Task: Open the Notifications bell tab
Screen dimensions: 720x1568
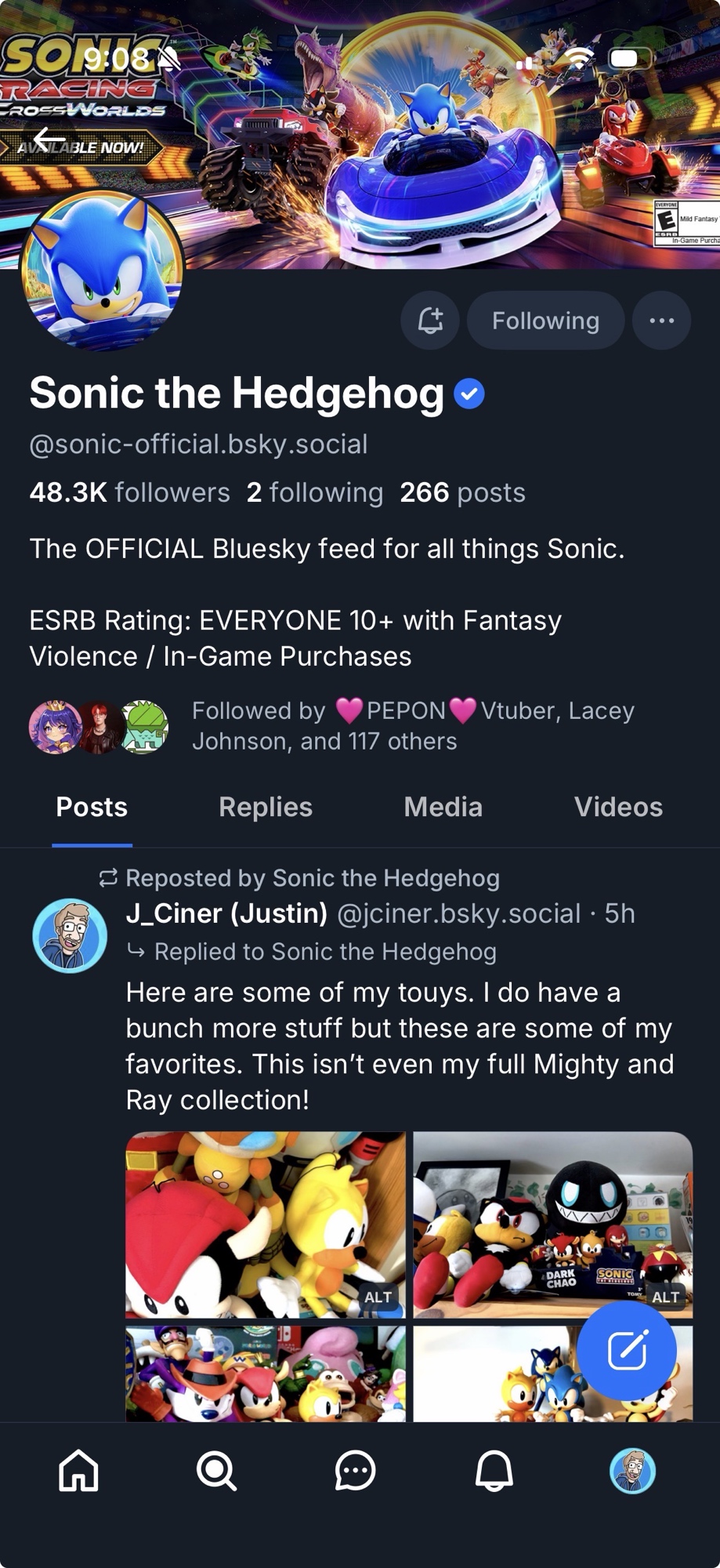Action: (494, 1471)
